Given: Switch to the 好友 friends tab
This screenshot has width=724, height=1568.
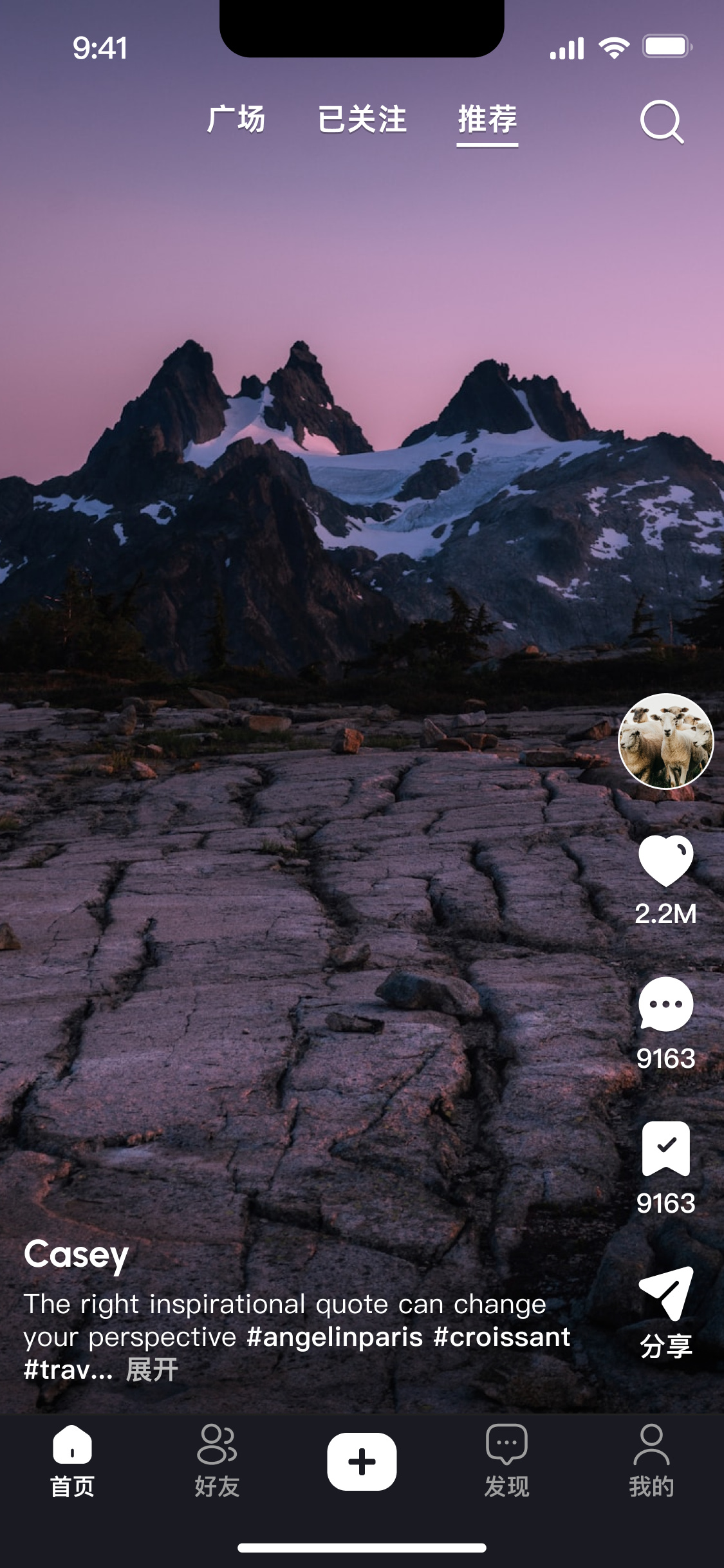Looking at the screenshot, I should pos(217,1461).
